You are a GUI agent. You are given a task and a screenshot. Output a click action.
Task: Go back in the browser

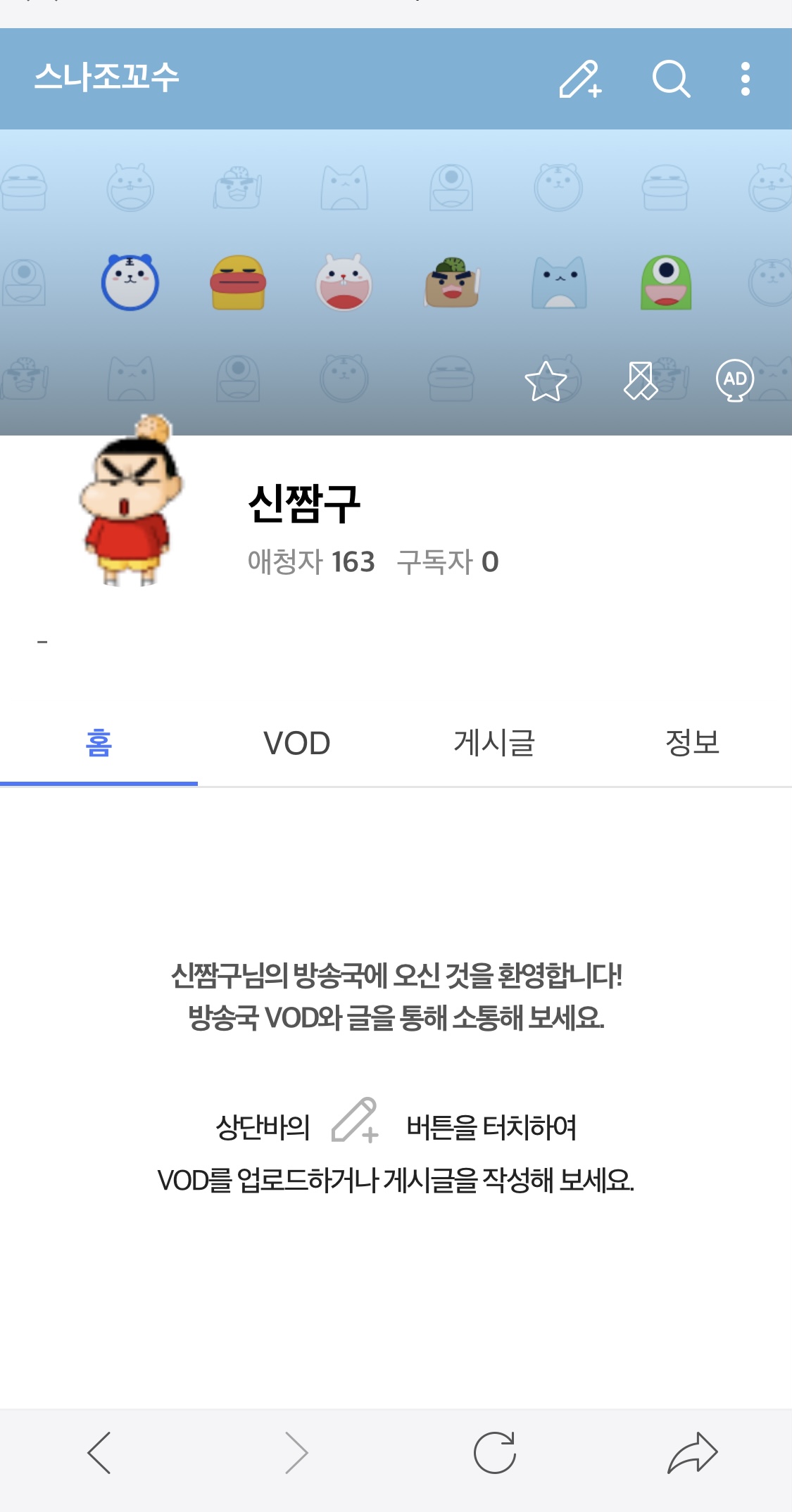(x=99, y=1453)
